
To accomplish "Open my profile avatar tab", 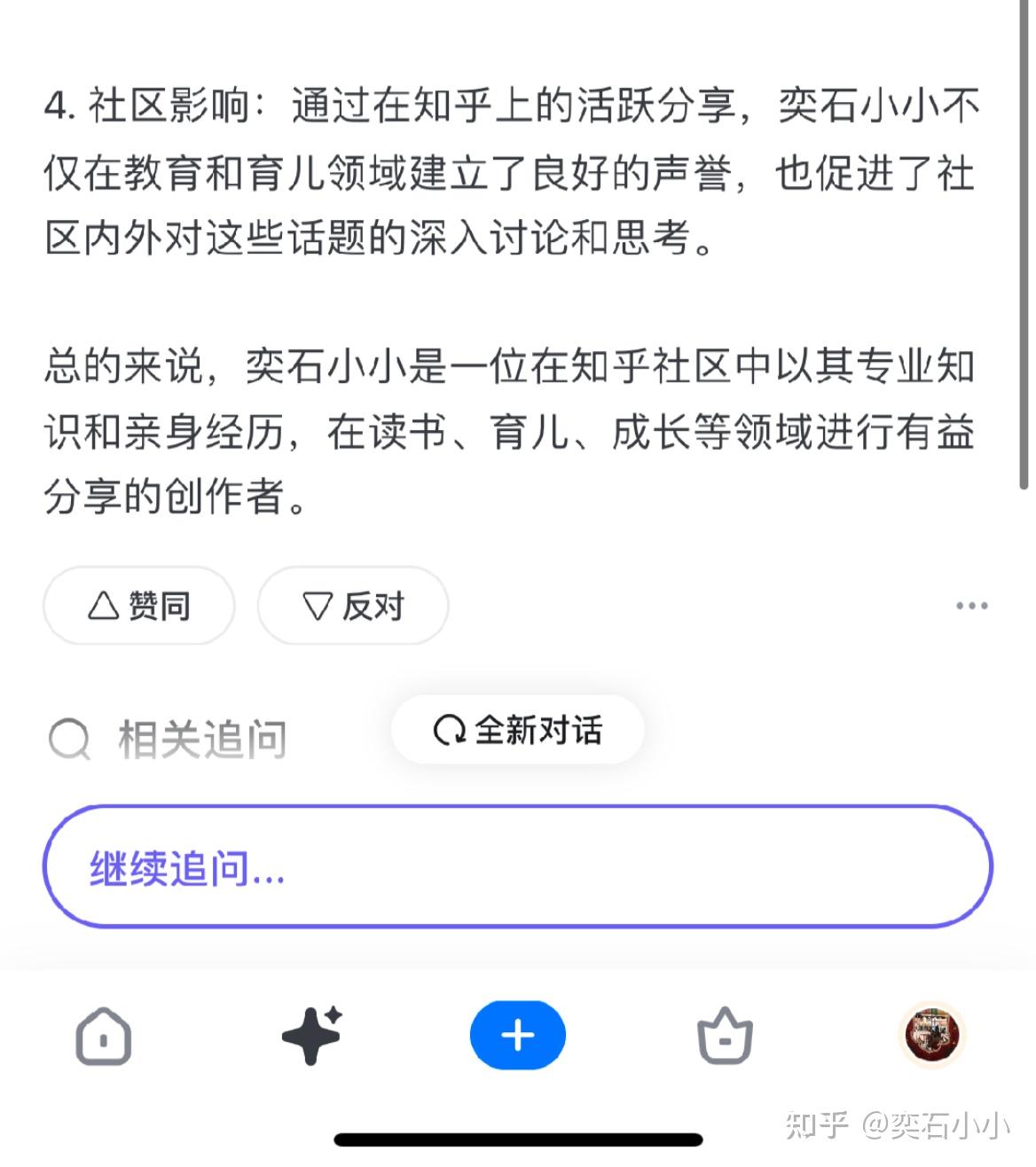I will 932,1034.
